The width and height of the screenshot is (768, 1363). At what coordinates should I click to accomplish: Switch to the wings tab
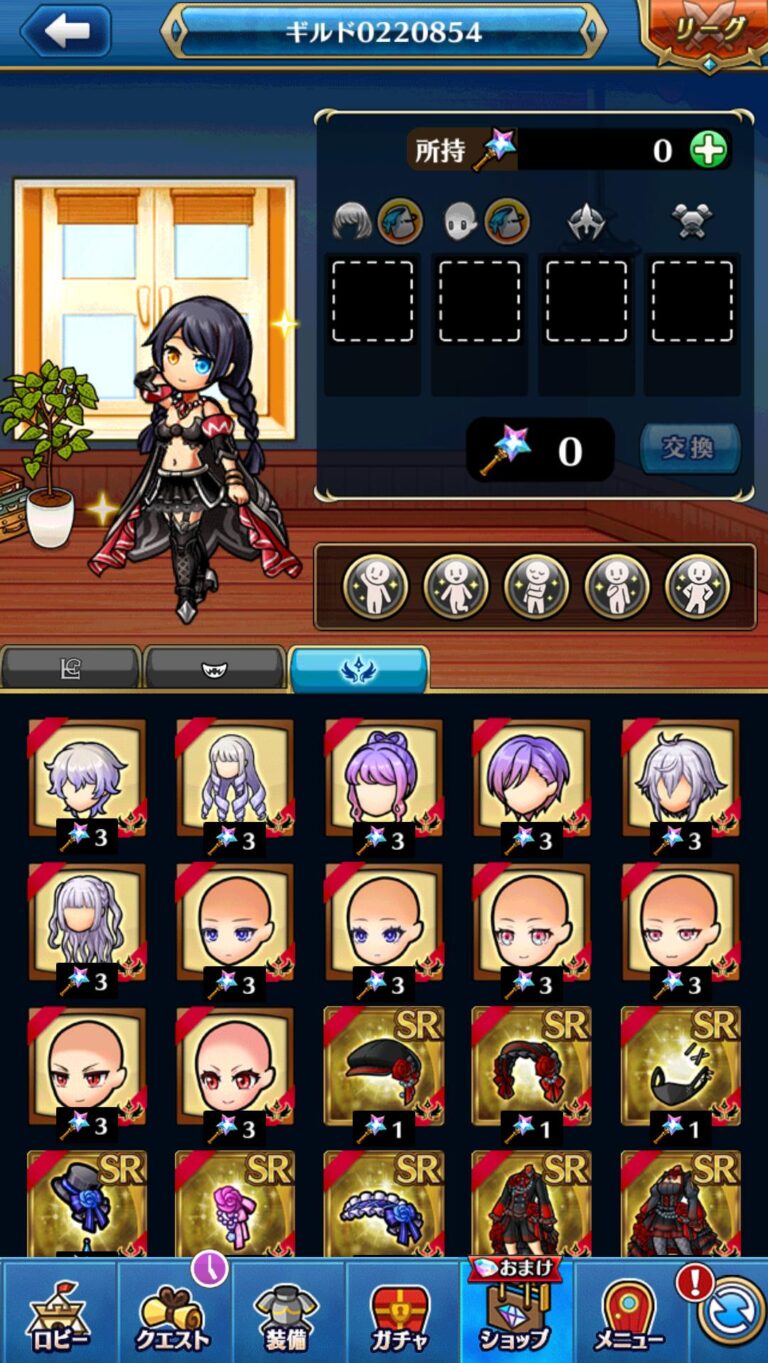click(358, 670)
